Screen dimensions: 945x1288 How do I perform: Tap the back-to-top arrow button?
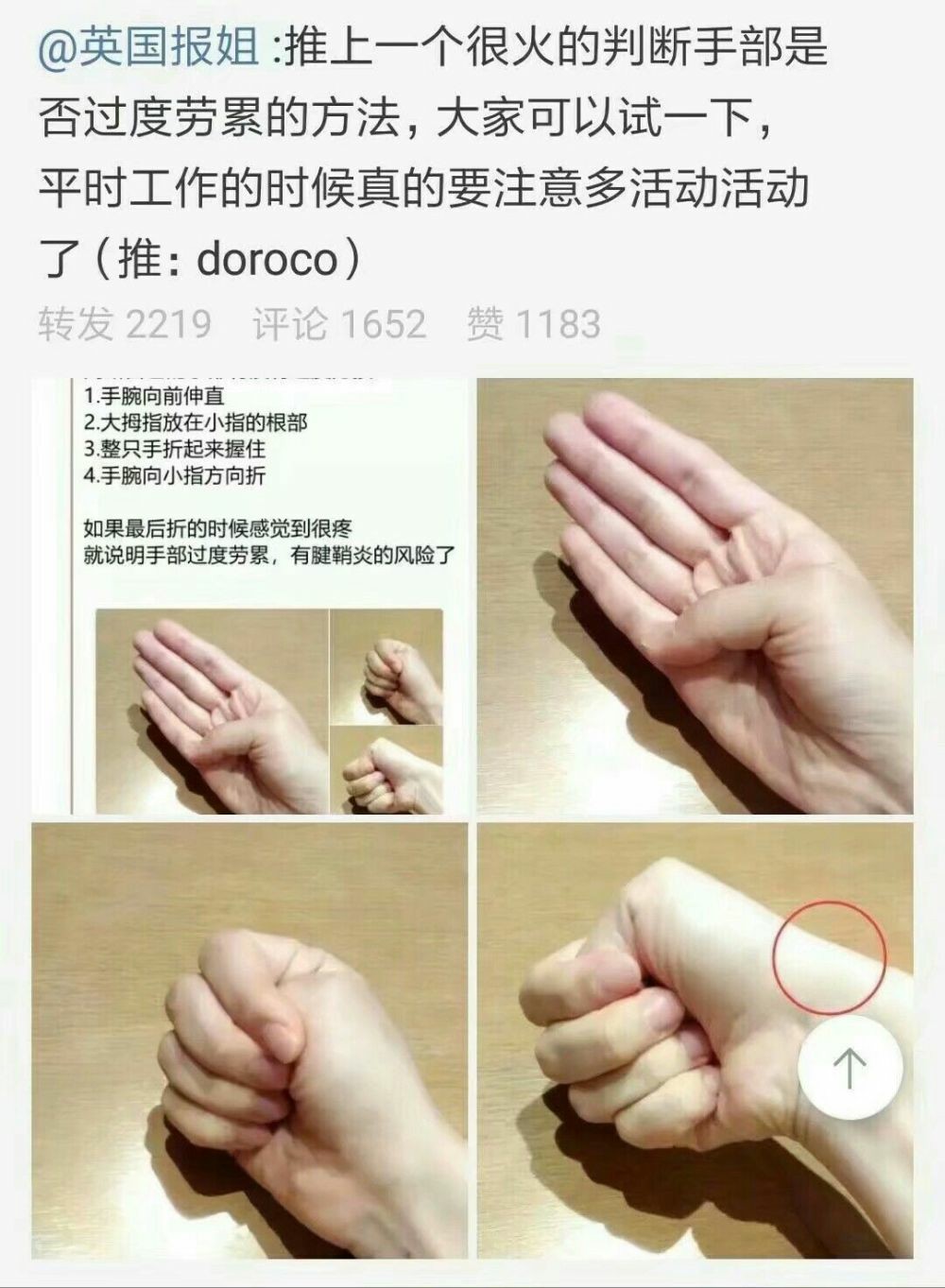pos(850,1067)
